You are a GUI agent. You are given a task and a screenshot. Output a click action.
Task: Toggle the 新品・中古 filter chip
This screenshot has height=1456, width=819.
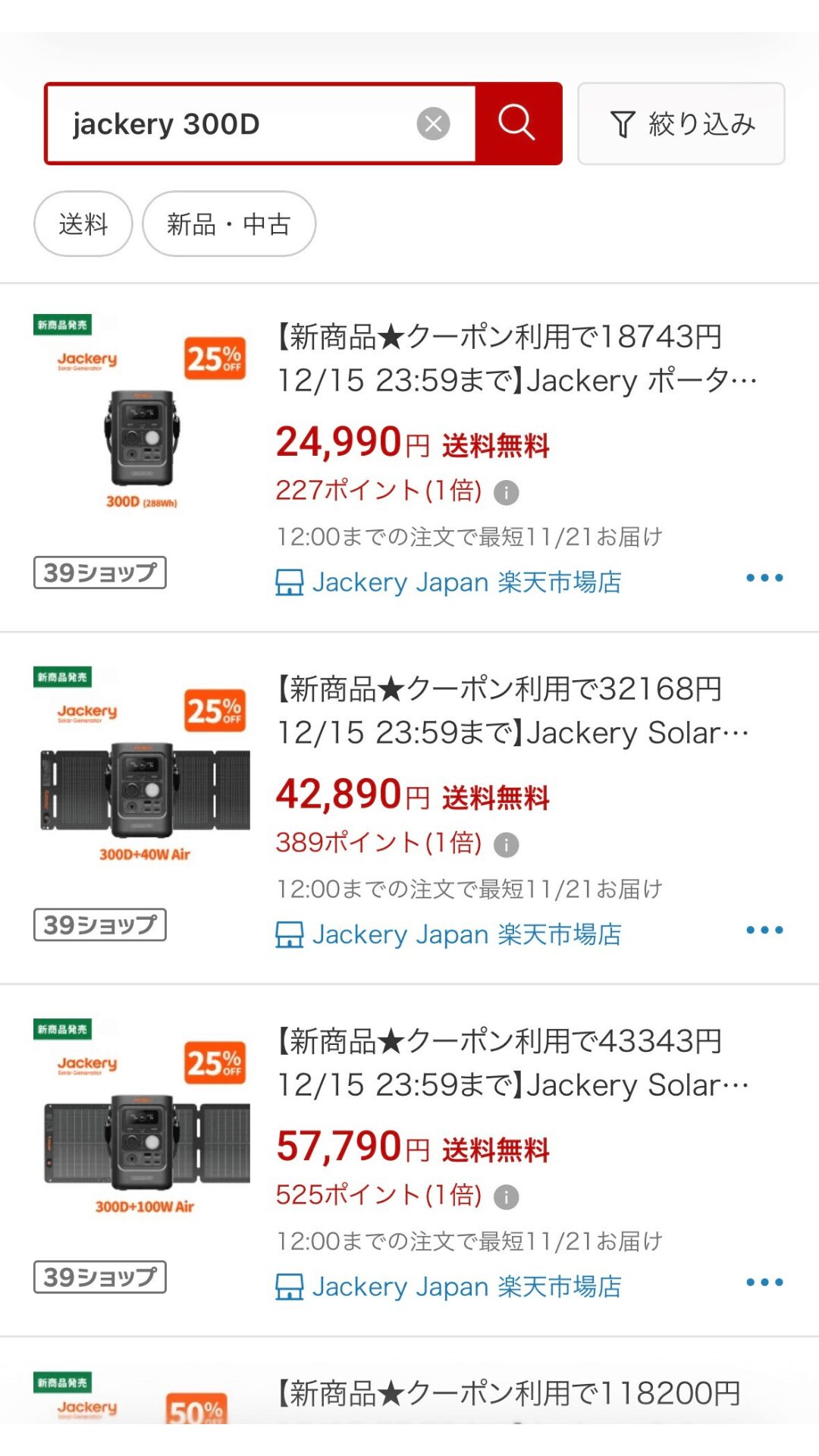227,224
